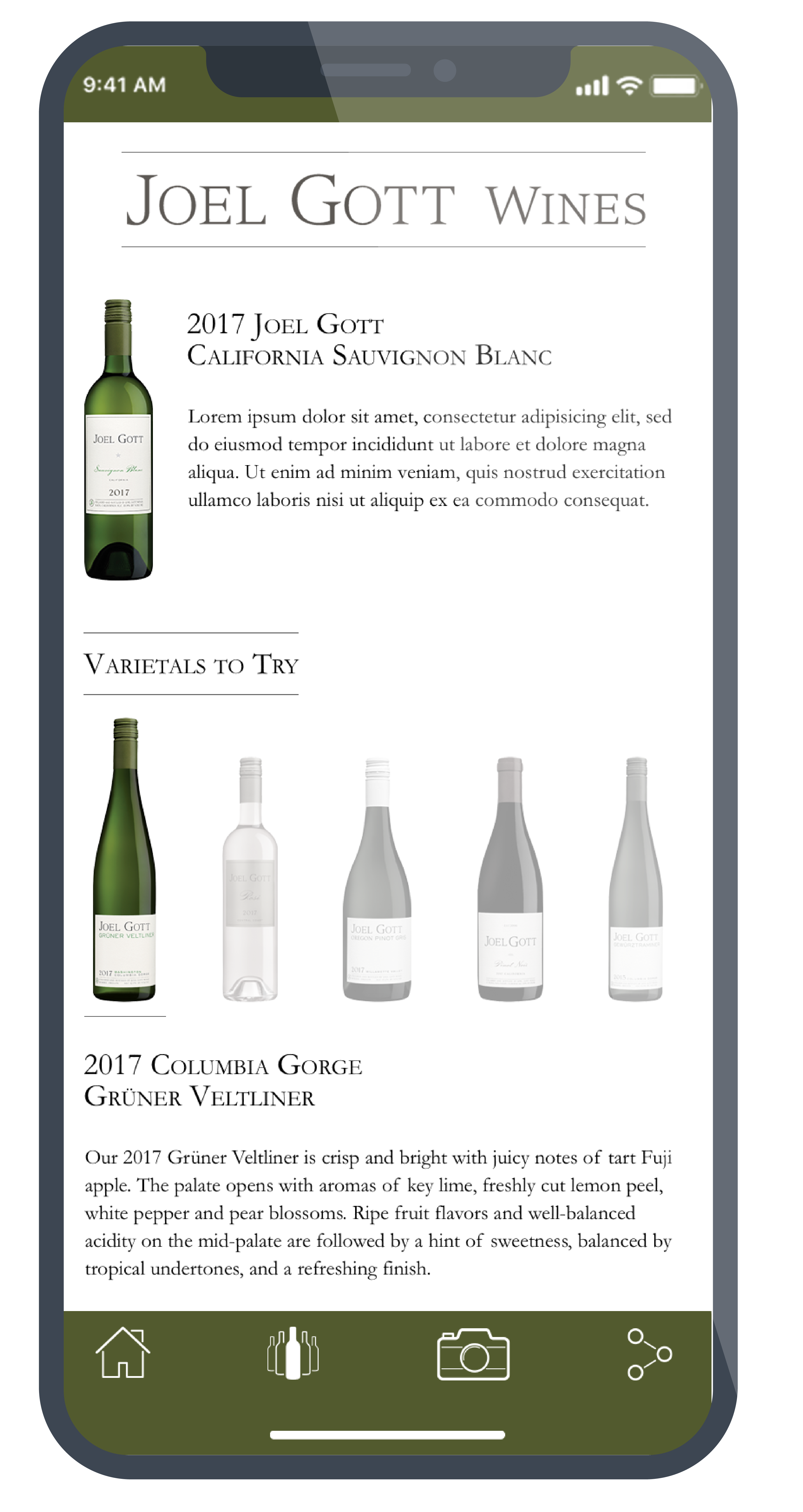Open the camera tab
The height and width of the screenshot is (1512, 803).
(473, 1353)
